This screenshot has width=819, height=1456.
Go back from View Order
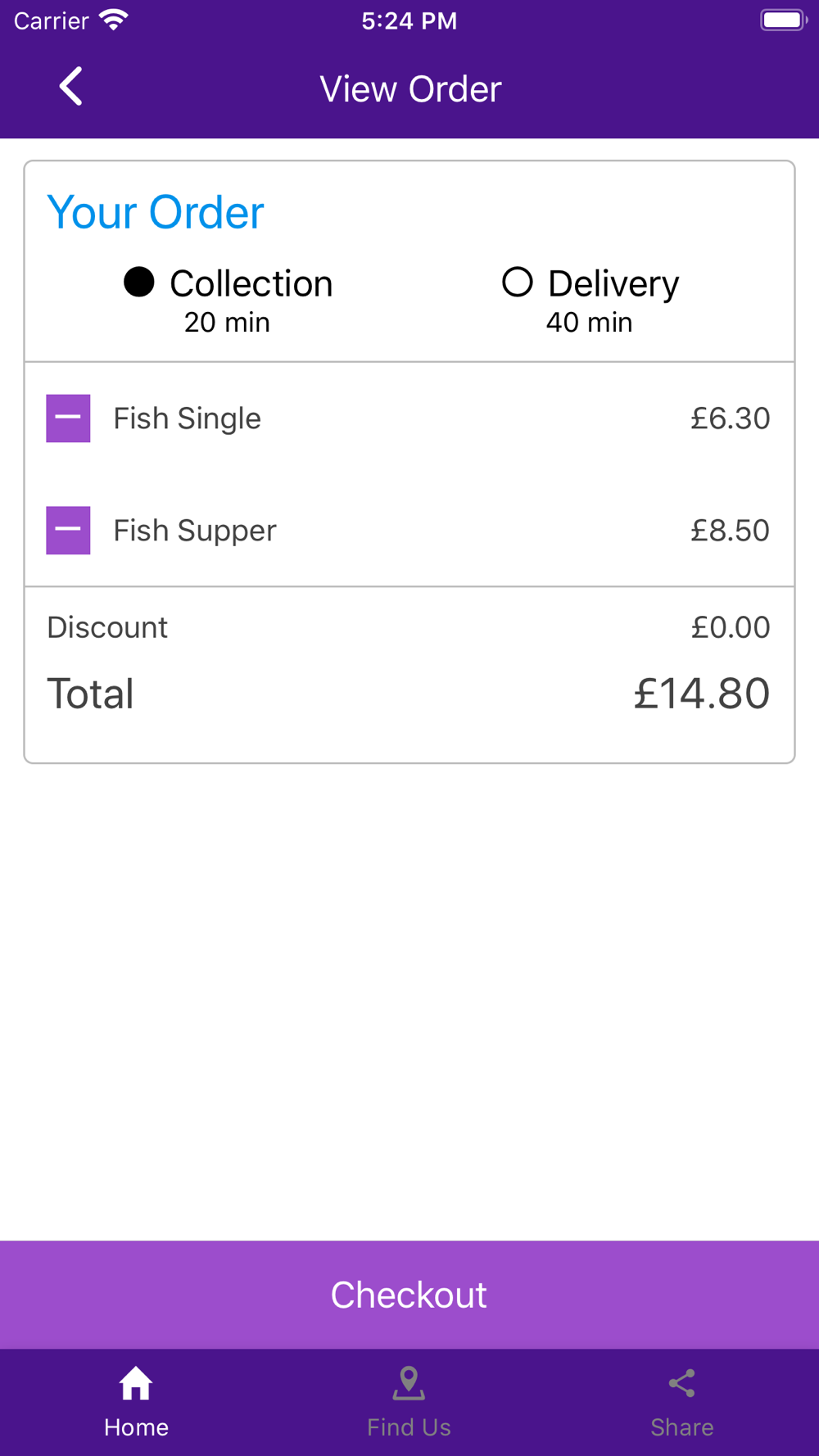pyautogui.click(x=71, y=87)
